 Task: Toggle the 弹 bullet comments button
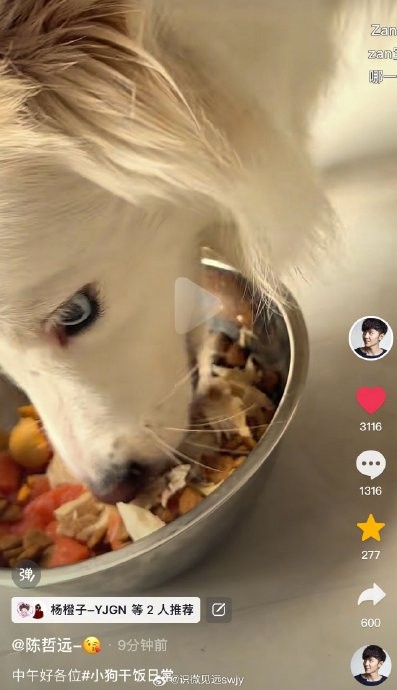pyautogui.click(x=26, y=575)
